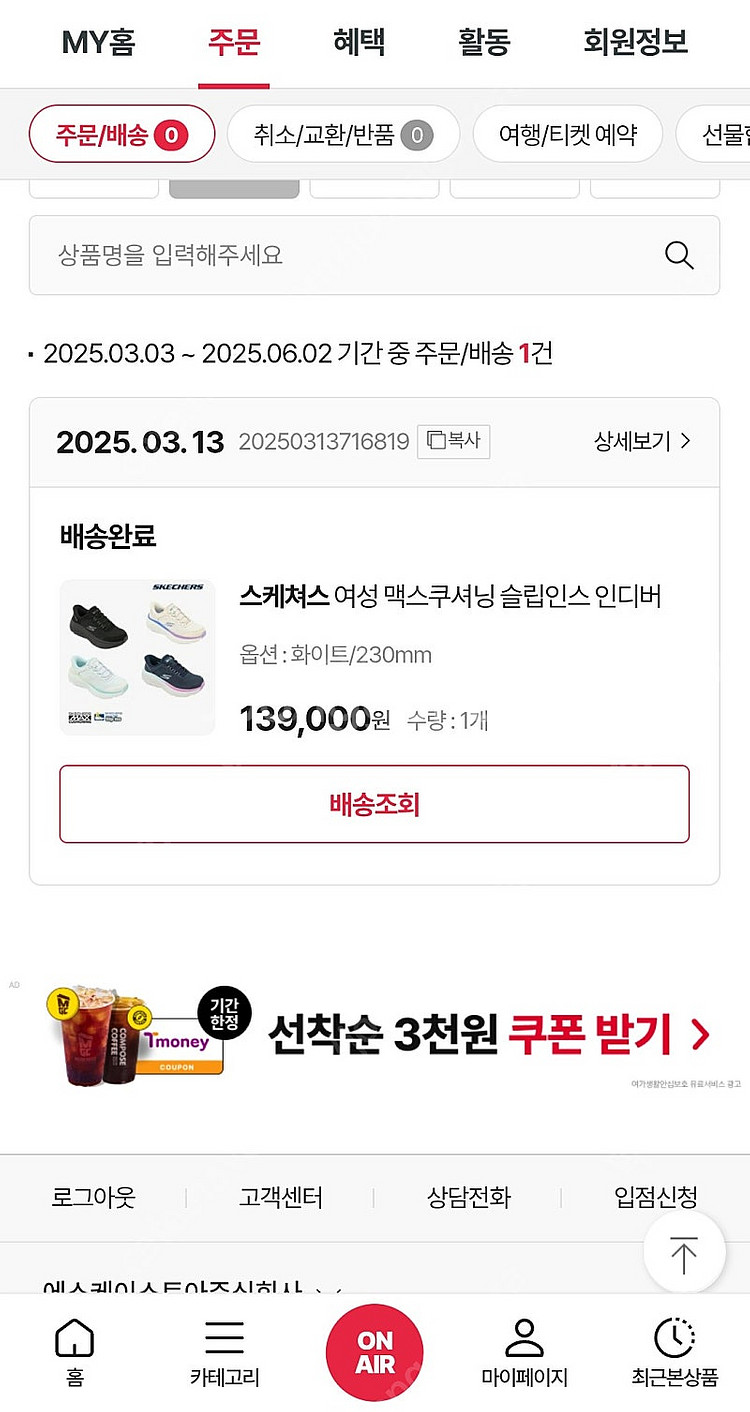Open the 홈 home icon in bottom navigation
The height and width of the screenshot is (1412, 750).
pyautogui.click(x=73, y=1352)
